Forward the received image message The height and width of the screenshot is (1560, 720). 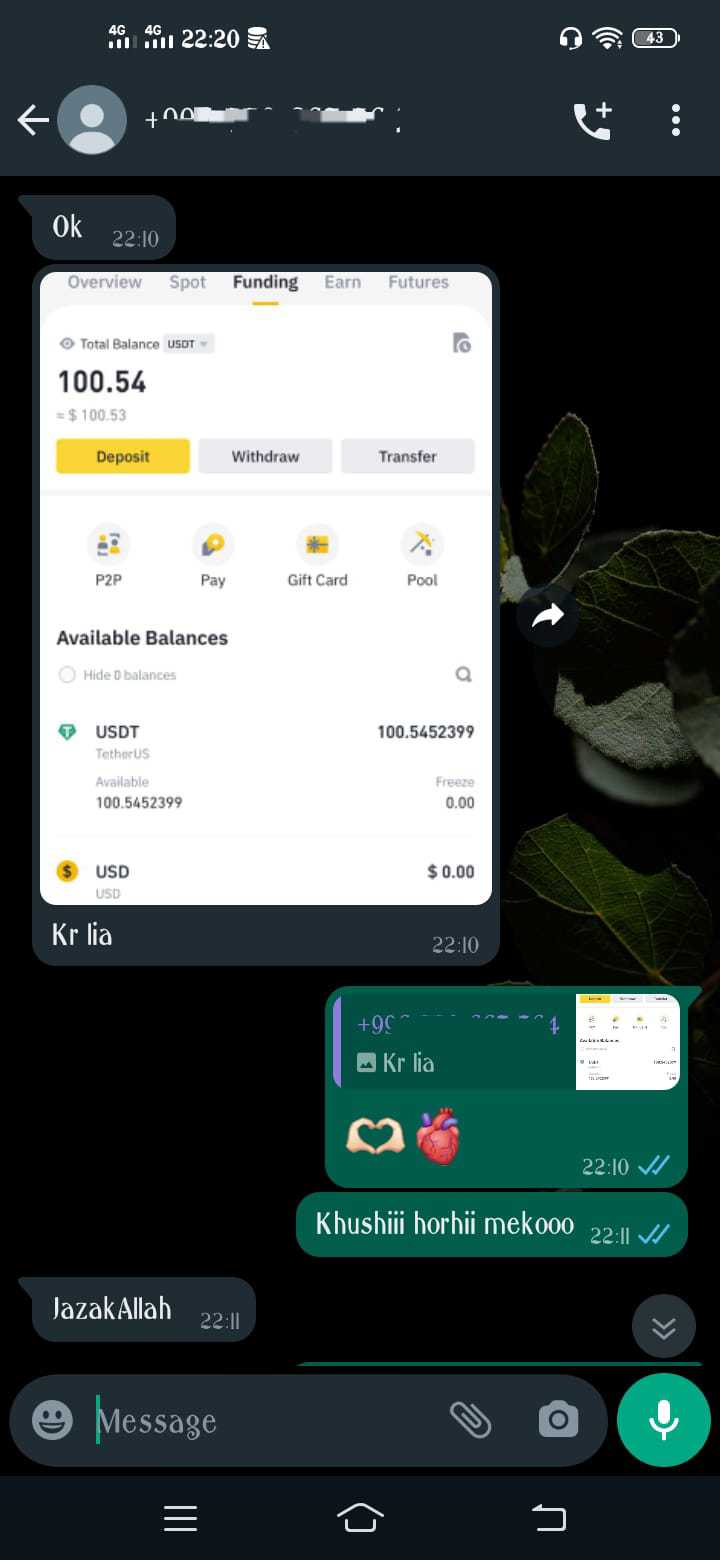coord(548,617)
